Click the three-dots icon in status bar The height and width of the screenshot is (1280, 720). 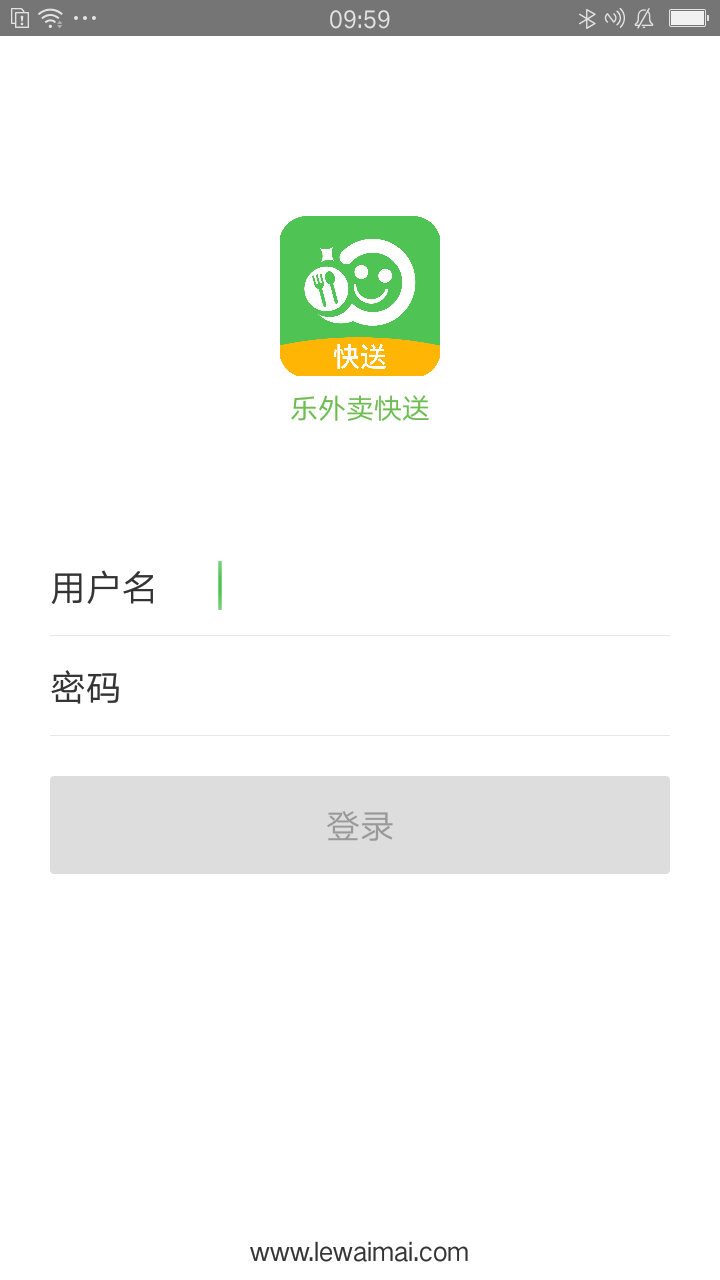pyautogui.click(x=85, y=18)
